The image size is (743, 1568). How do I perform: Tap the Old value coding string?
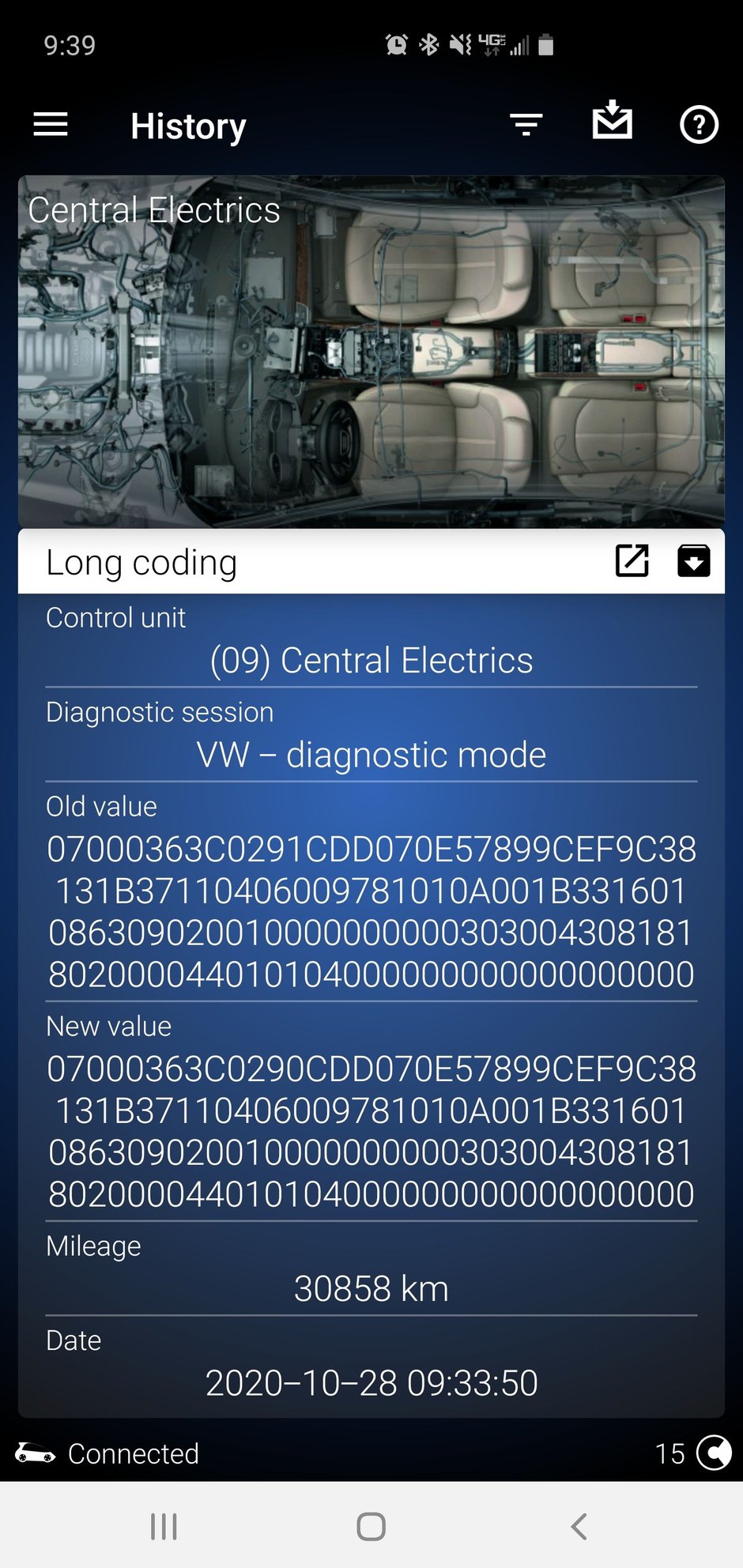[371, 913]
